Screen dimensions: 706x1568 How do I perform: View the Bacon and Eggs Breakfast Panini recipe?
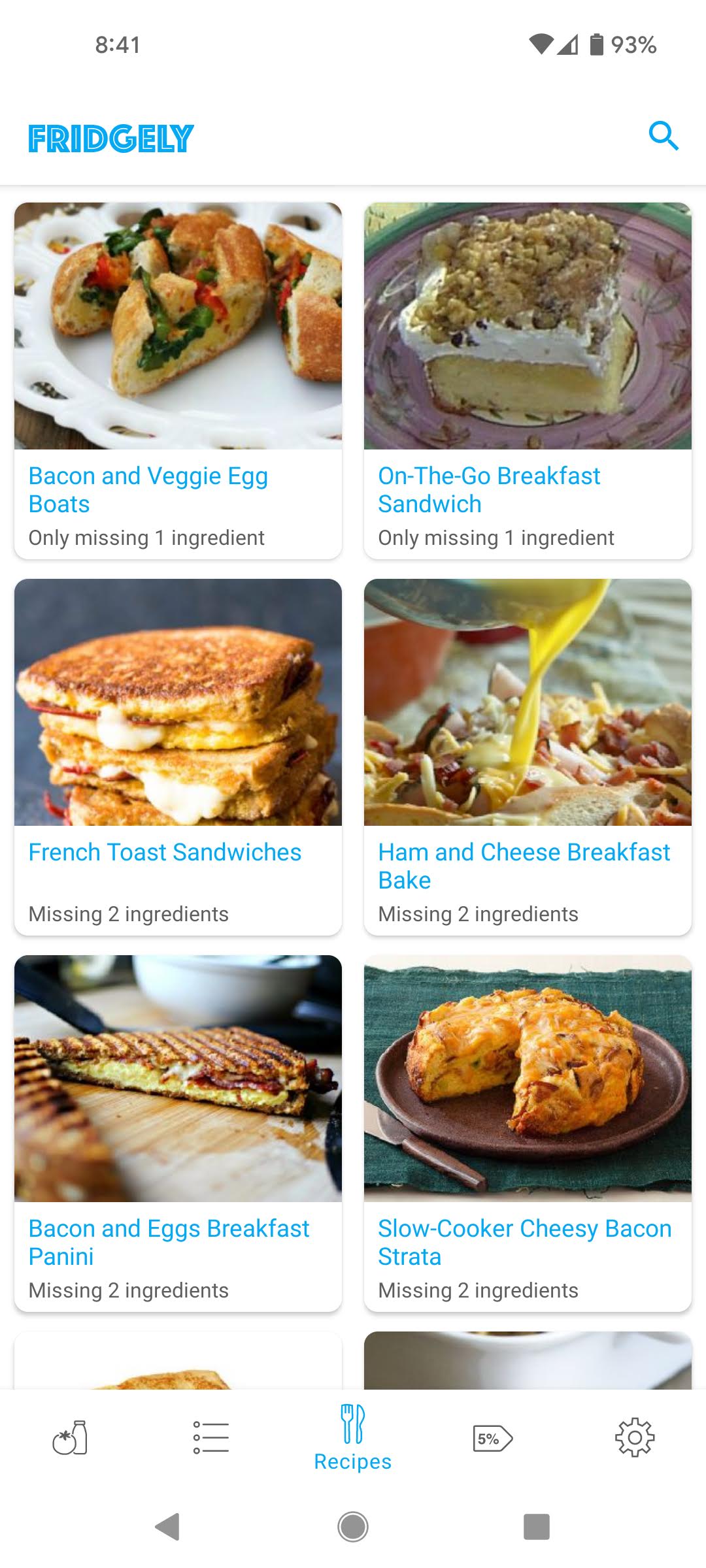click(x=178, y=1133)
